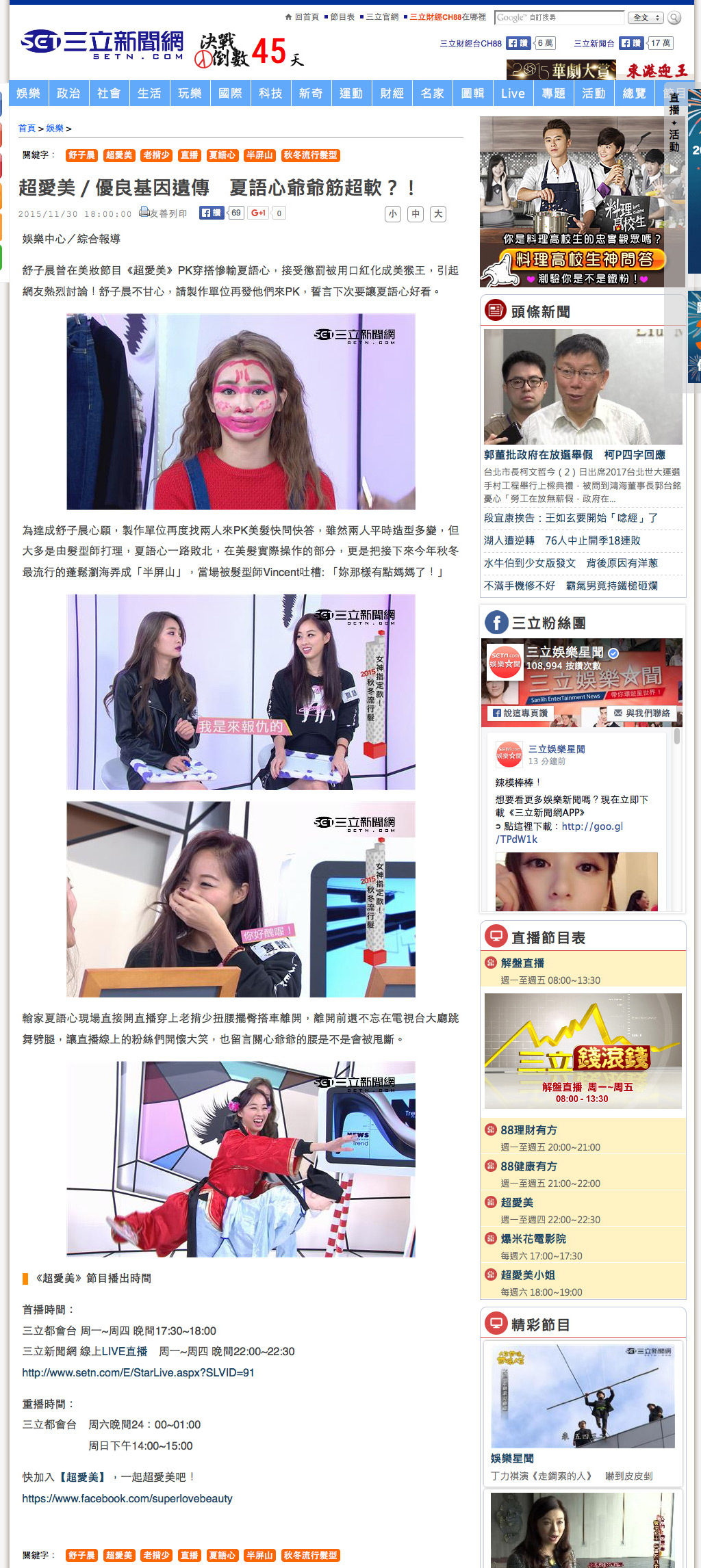701x1568 pixels.
Task: Click the 頭條新聞 headline panel icon
Action: (494, 310)
